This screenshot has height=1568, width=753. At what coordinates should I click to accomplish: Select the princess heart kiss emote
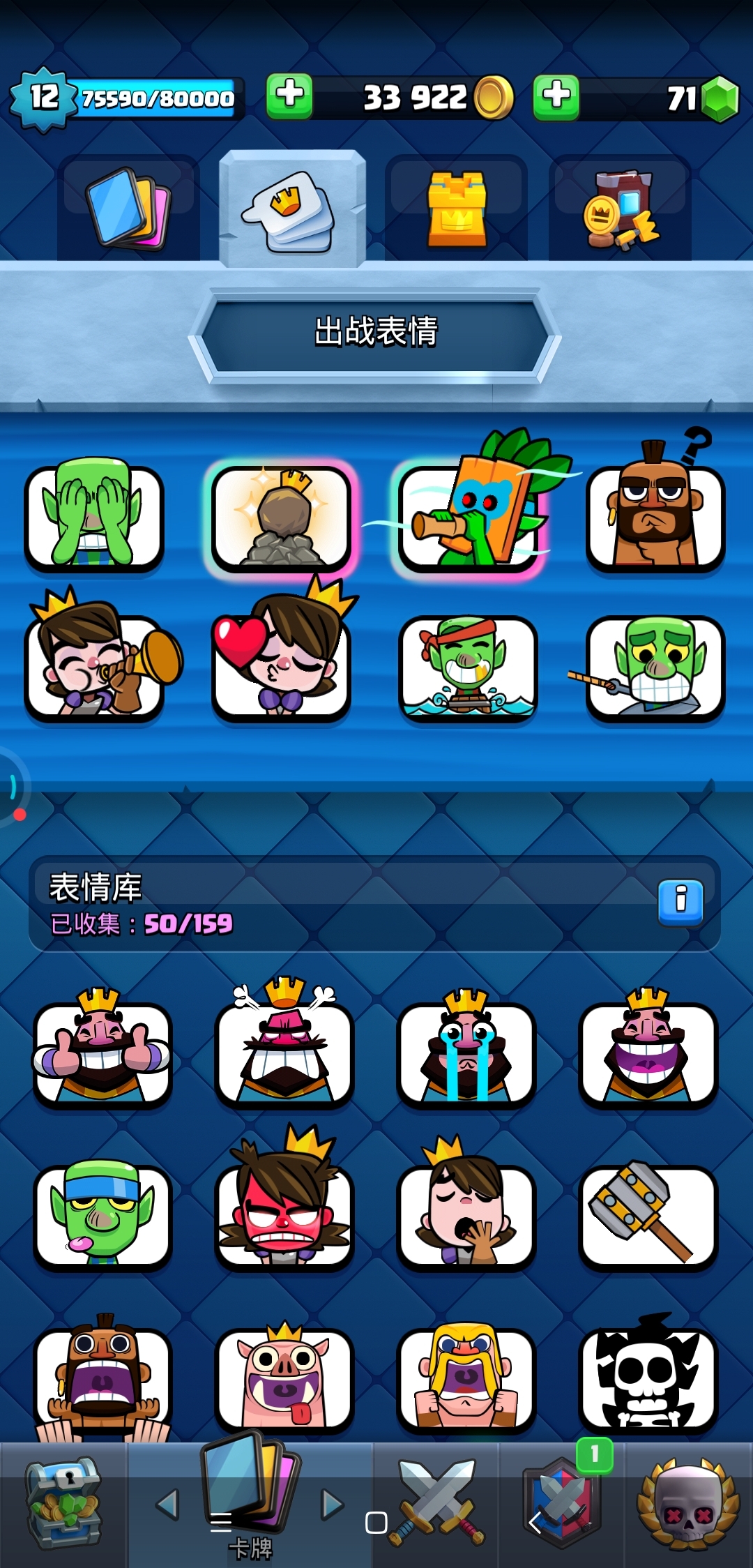pos(281,663)
